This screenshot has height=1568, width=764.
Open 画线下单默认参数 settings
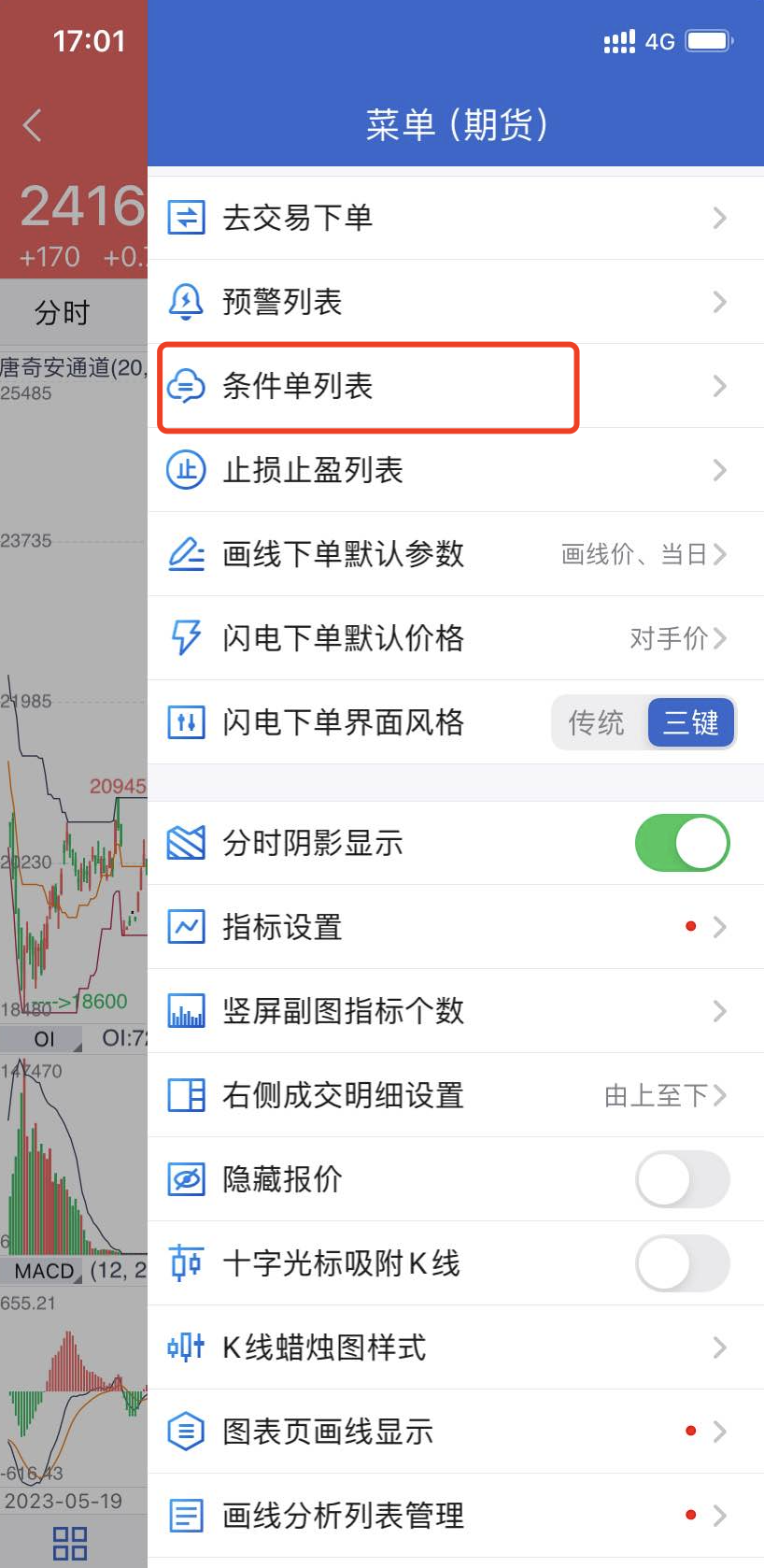point(456,554)
